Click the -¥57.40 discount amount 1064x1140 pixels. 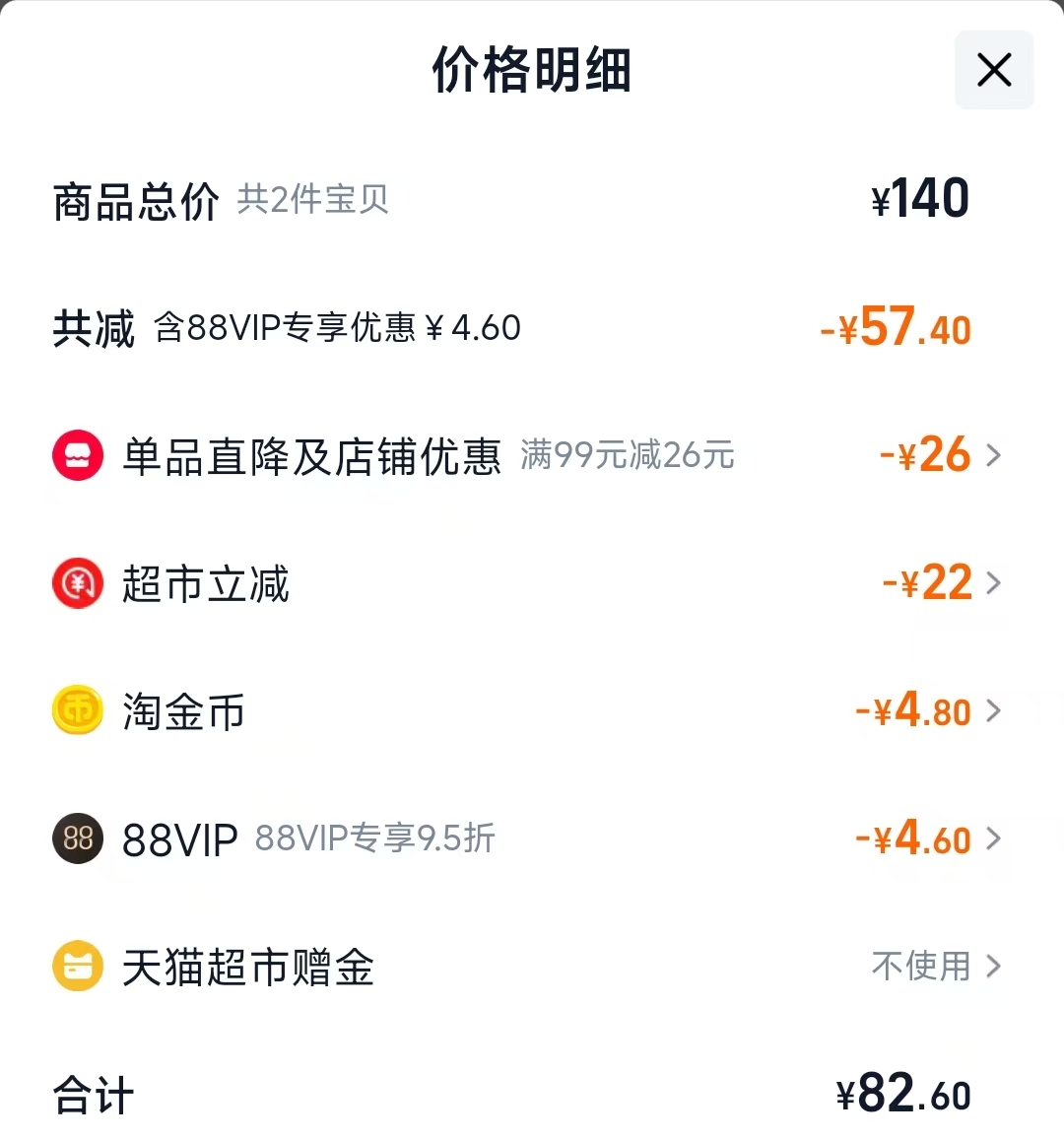(895, 329)
